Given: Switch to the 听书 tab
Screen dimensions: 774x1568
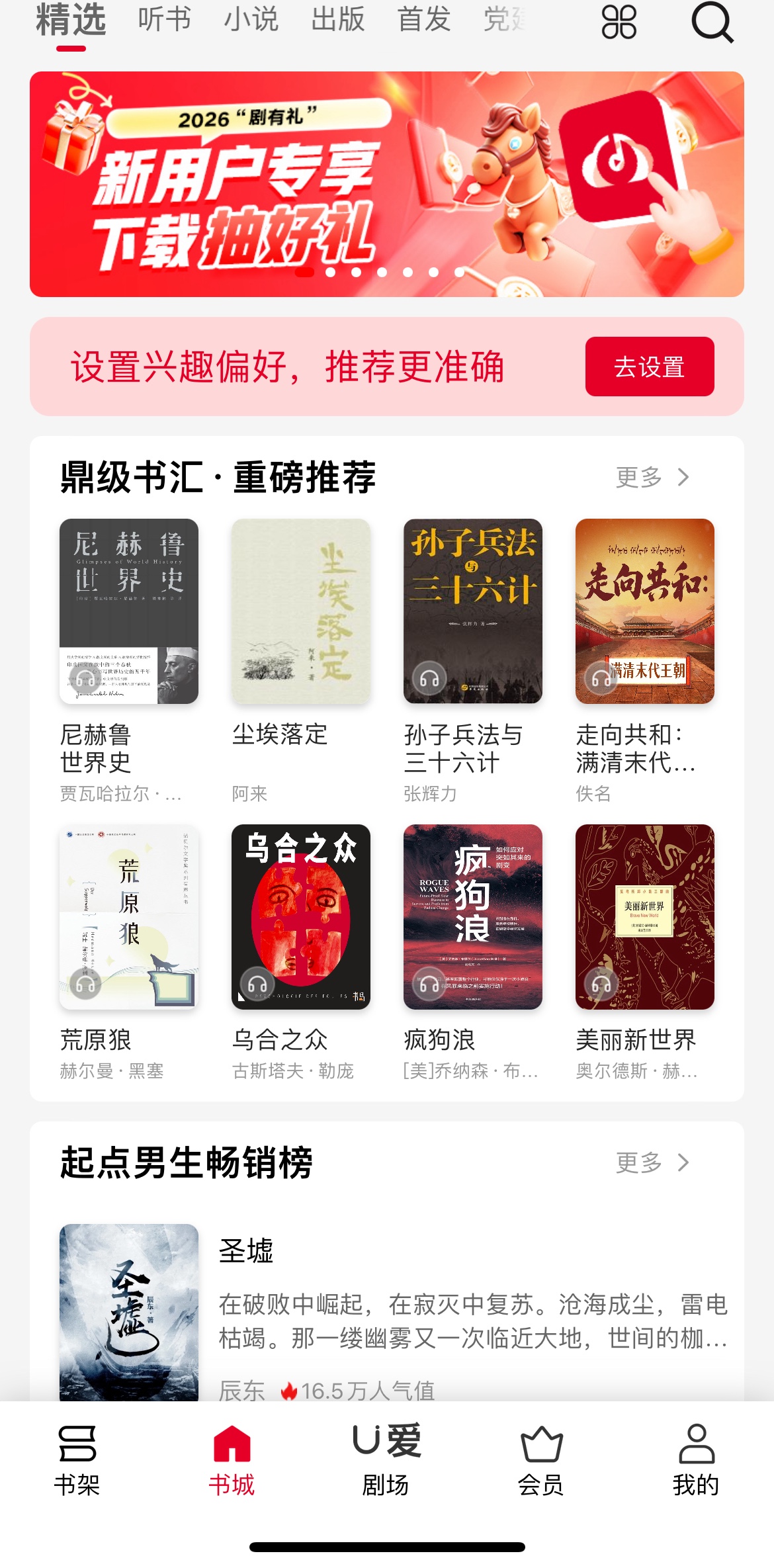Looking at the screenshot, I should click(165, 19).
